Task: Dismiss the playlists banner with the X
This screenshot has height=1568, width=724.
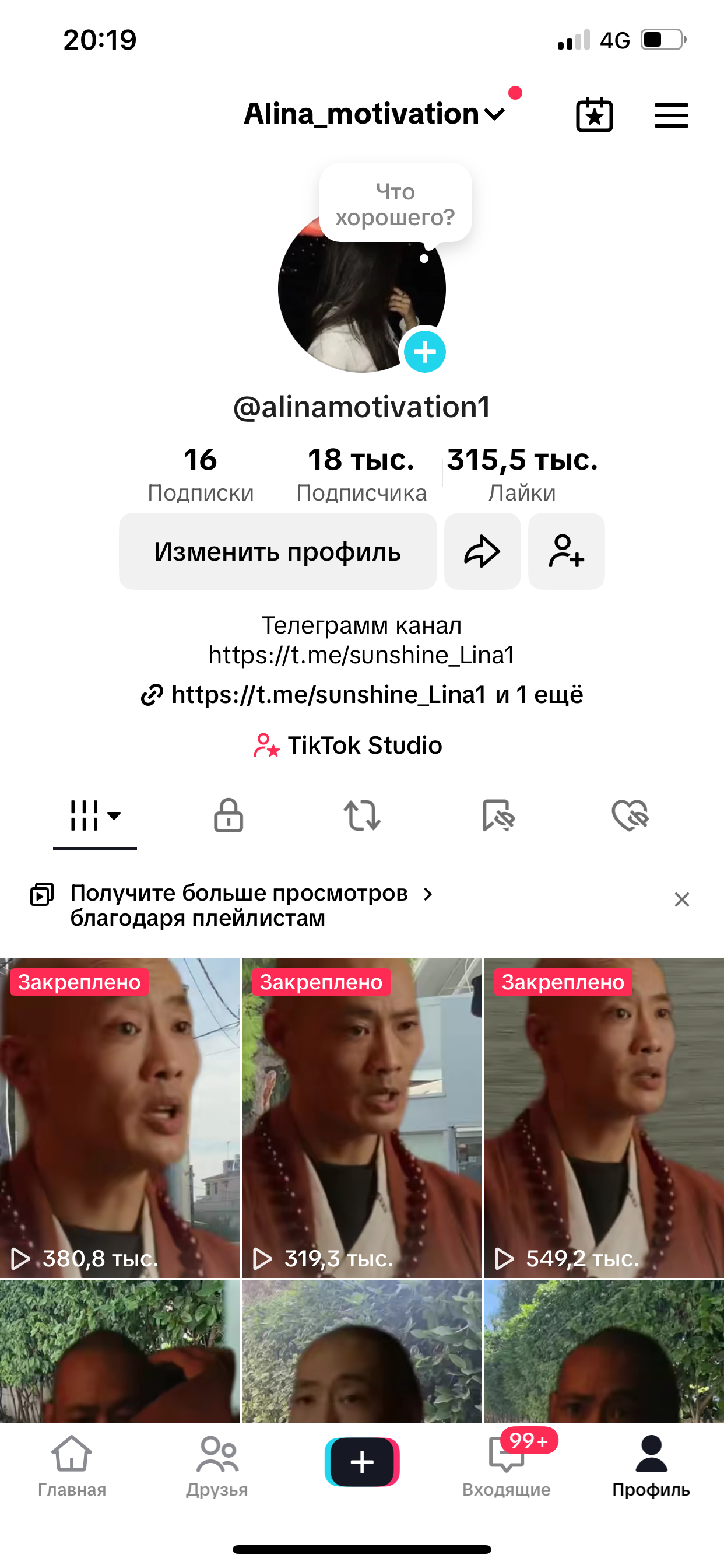Action: point(682,899)
